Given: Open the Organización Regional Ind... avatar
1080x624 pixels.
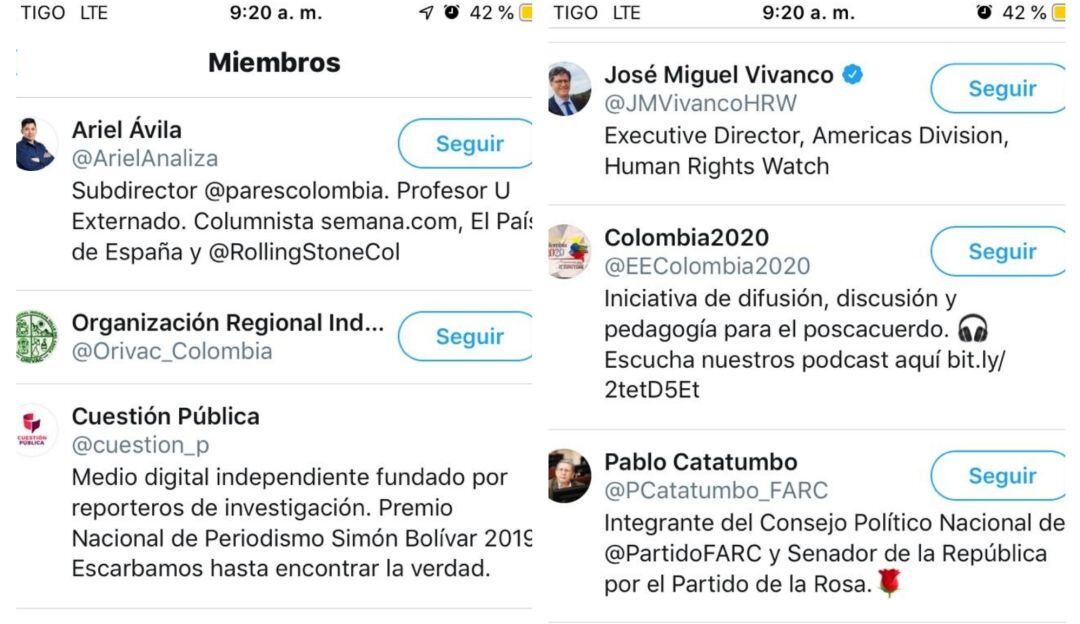Looking at the screenshot, I should pyautogui.click(x=37, y=337).
